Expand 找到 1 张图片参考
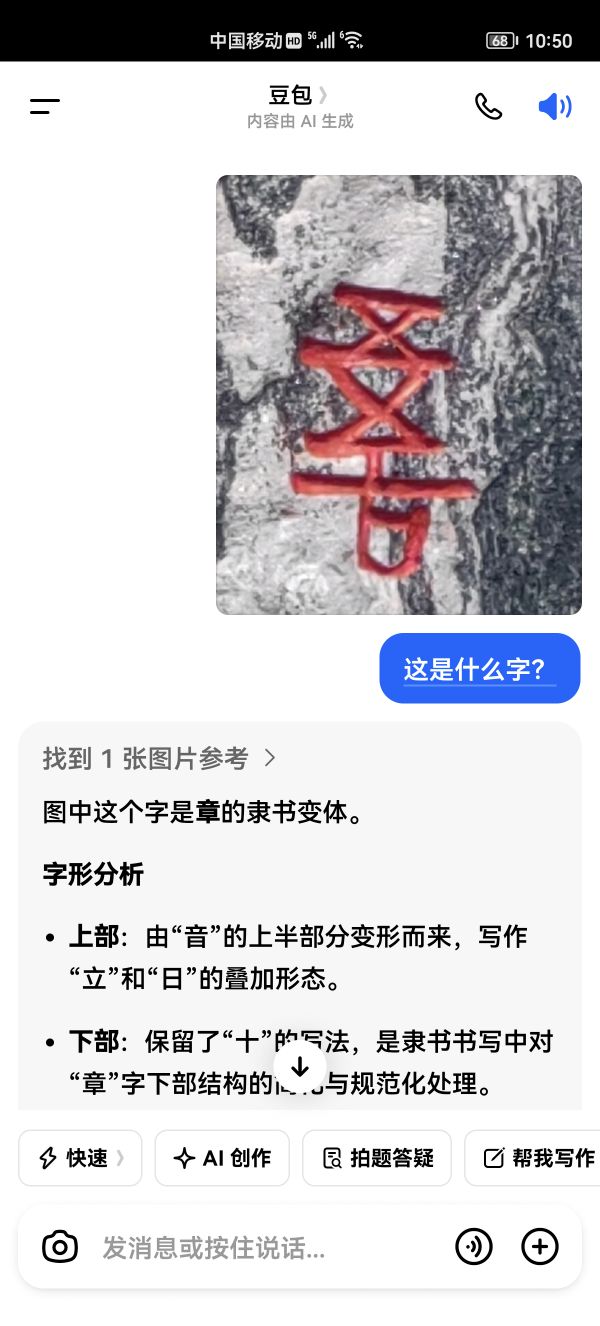This screenshot has width=600, height=1326. click(x=159, y=759)
